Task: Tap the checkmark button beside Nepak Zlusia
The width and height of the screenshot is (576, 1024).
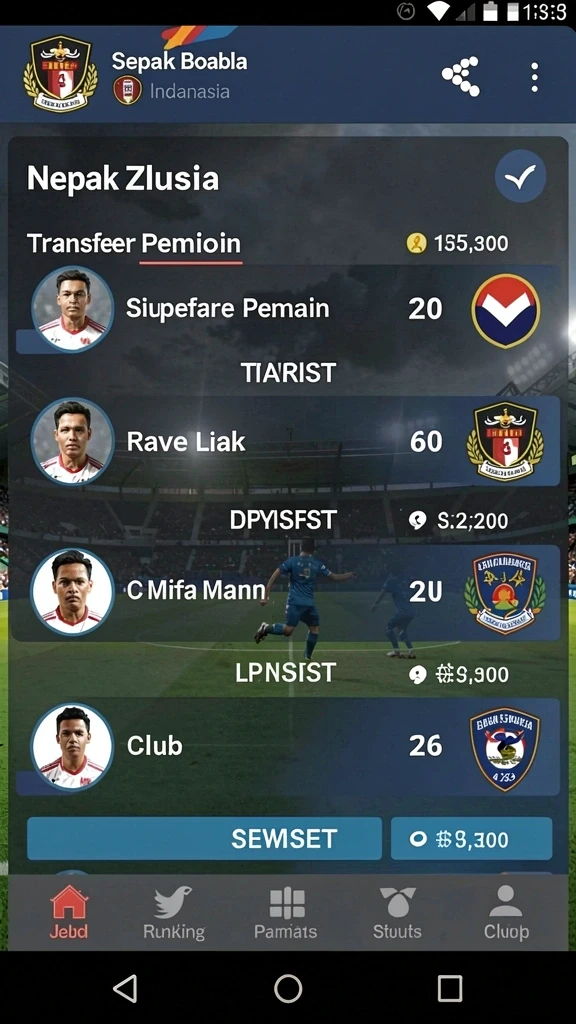Action: [x=520, y=176]
